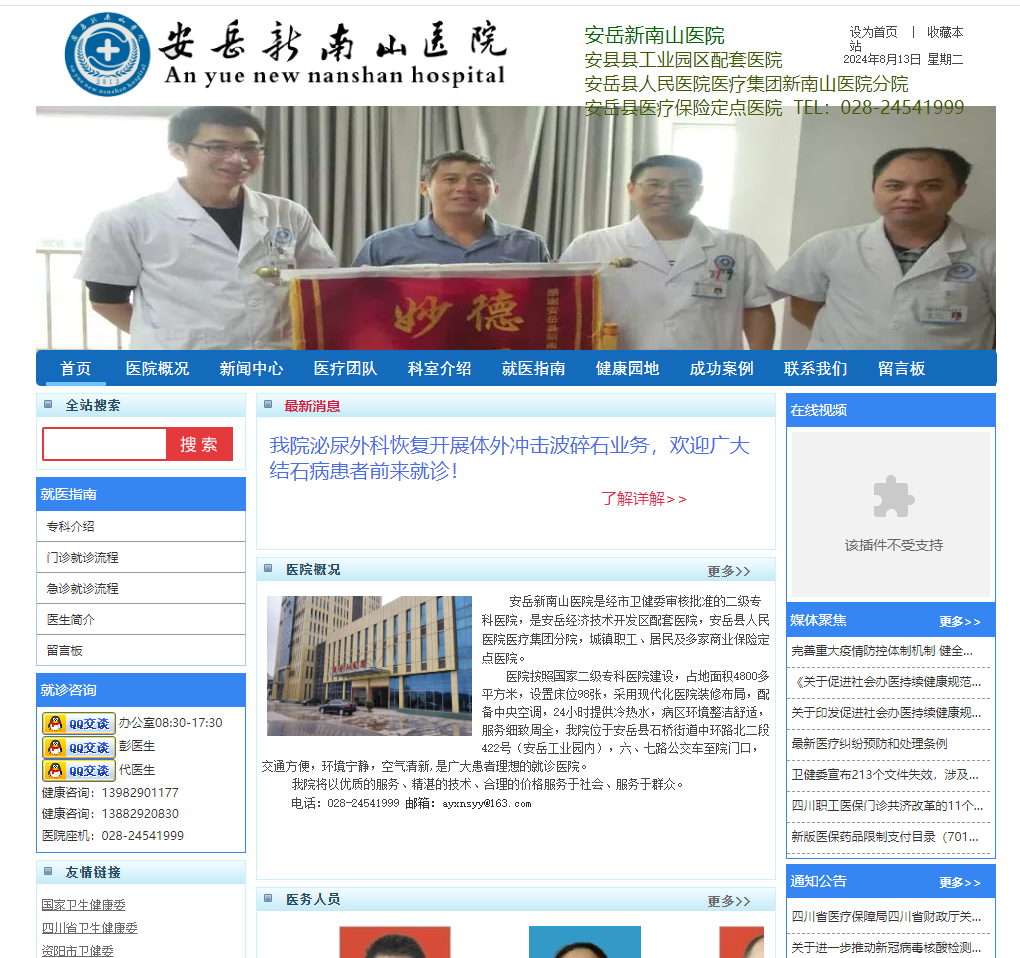The height and width of the screenshot is (958, 1020).
Task: Open the 就医指南 navigation tab
Action: pyautogui.click(x=533, y=368)
